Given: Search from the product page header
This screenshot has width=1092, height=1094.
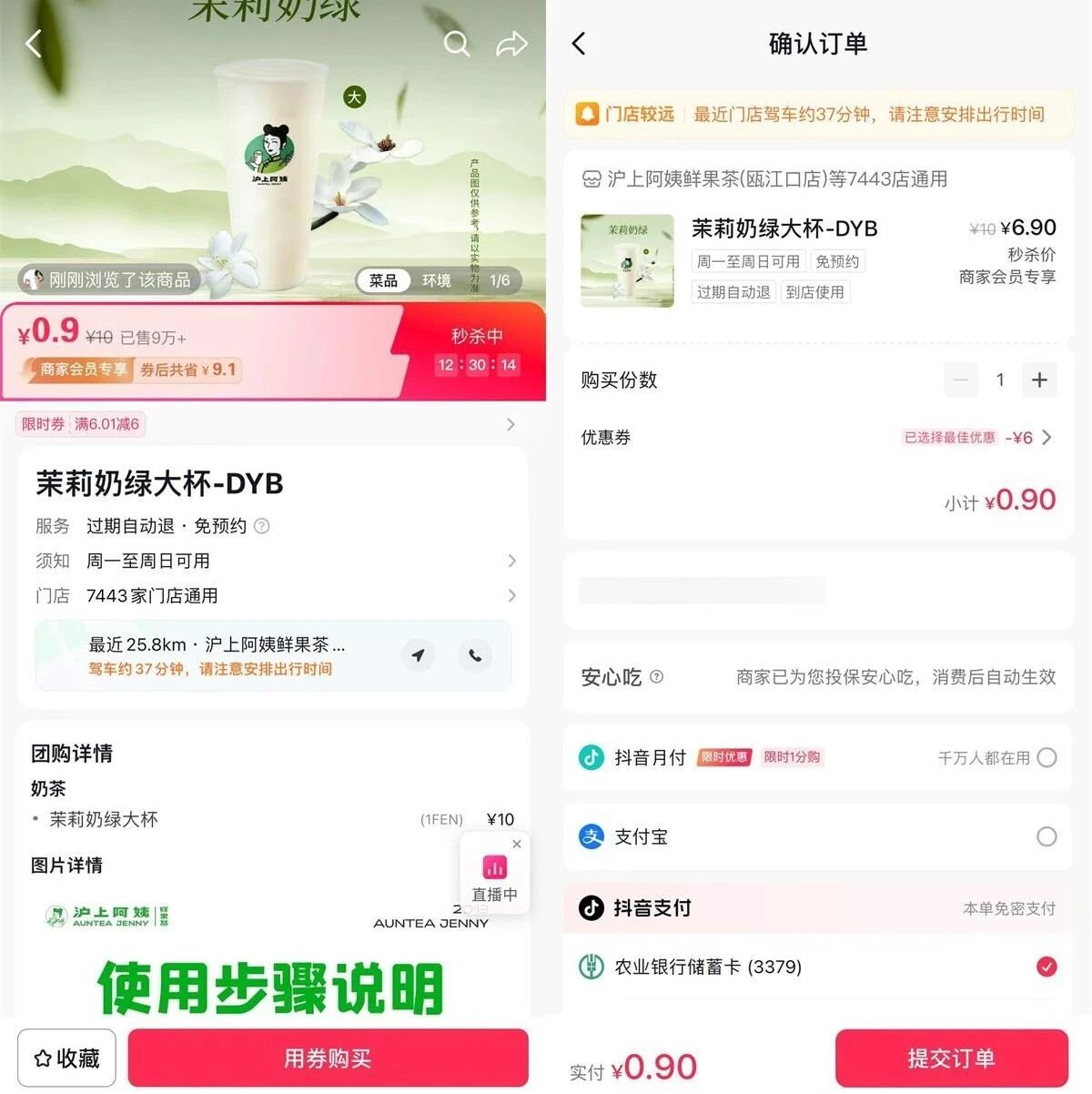Looking at the screenshot, I should [x=457, y=43].
